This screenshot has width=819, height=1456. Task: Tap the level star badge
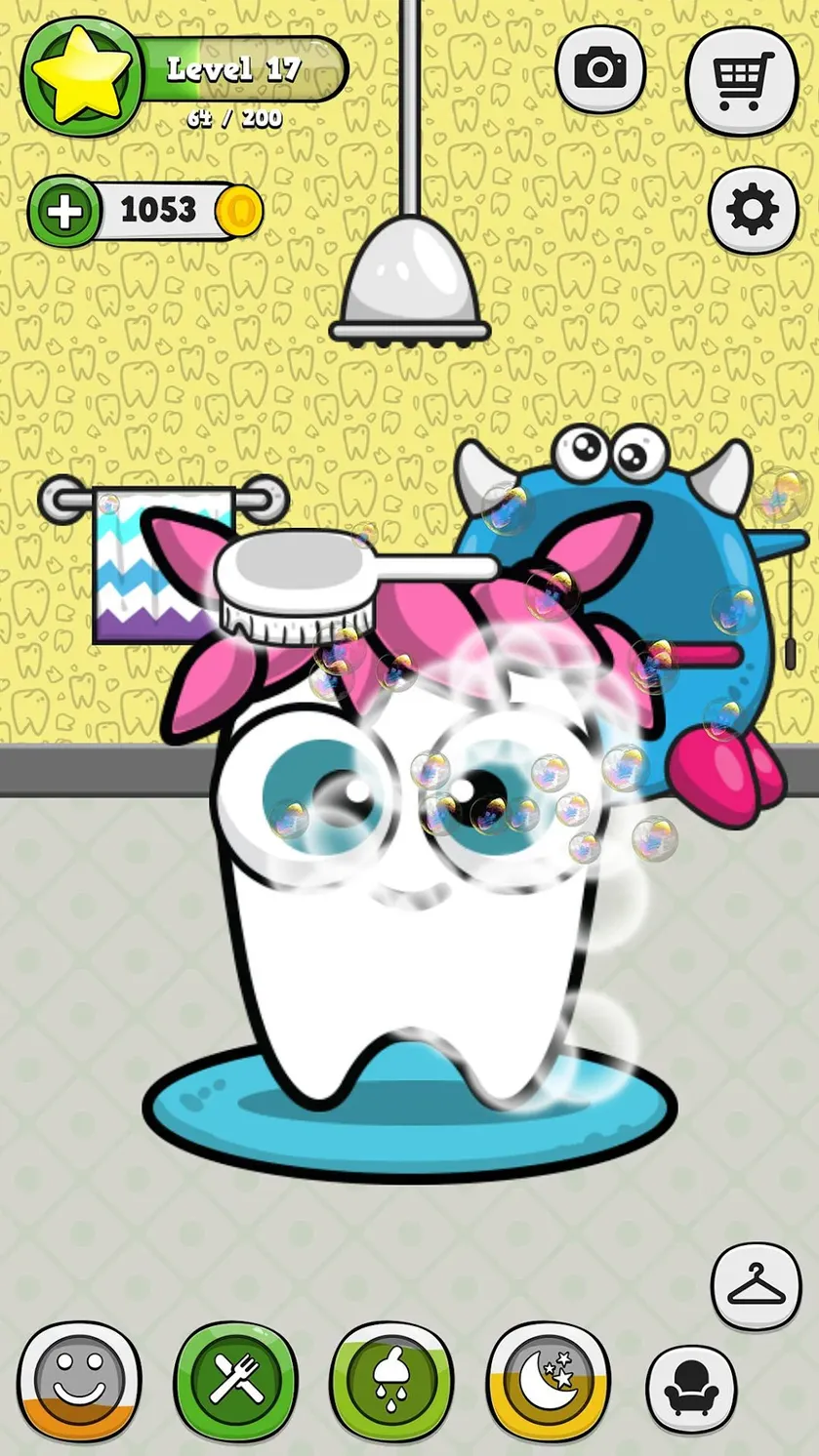[x=82, y=76]
